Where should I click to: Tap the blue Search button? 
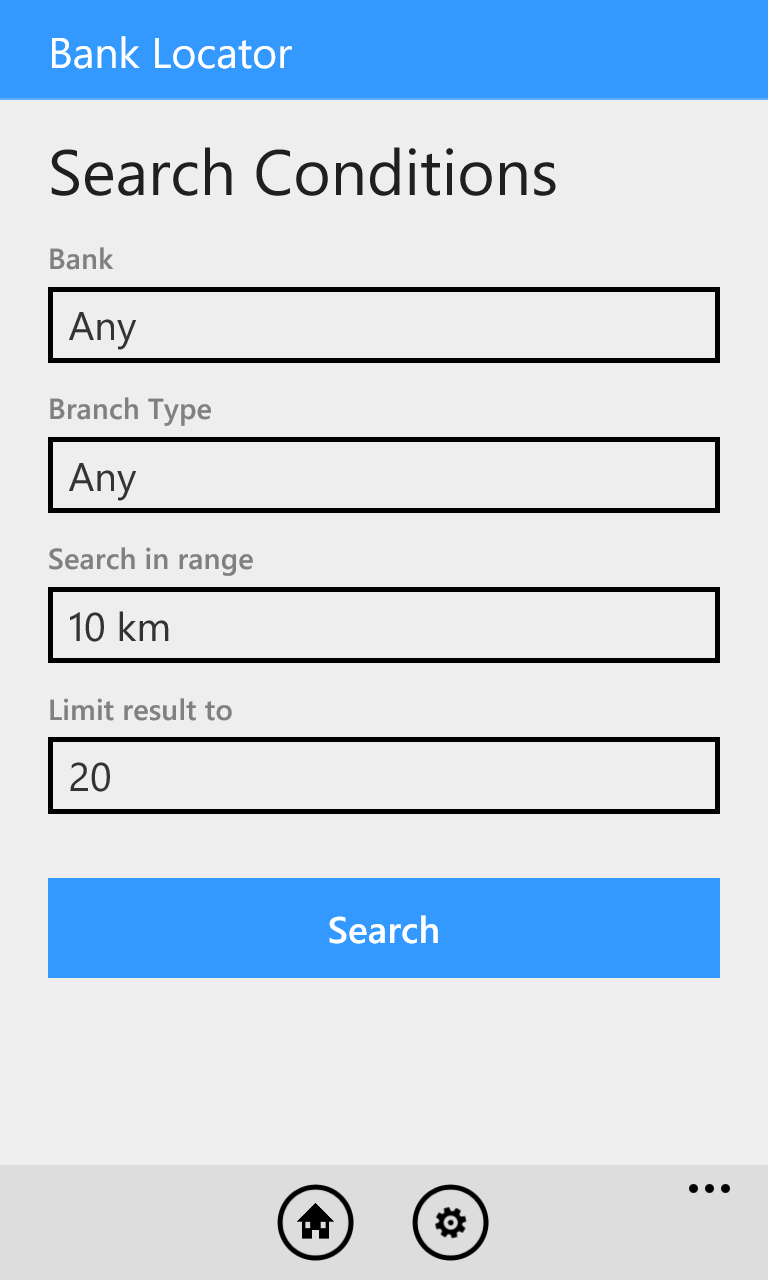tap(384, 928)
